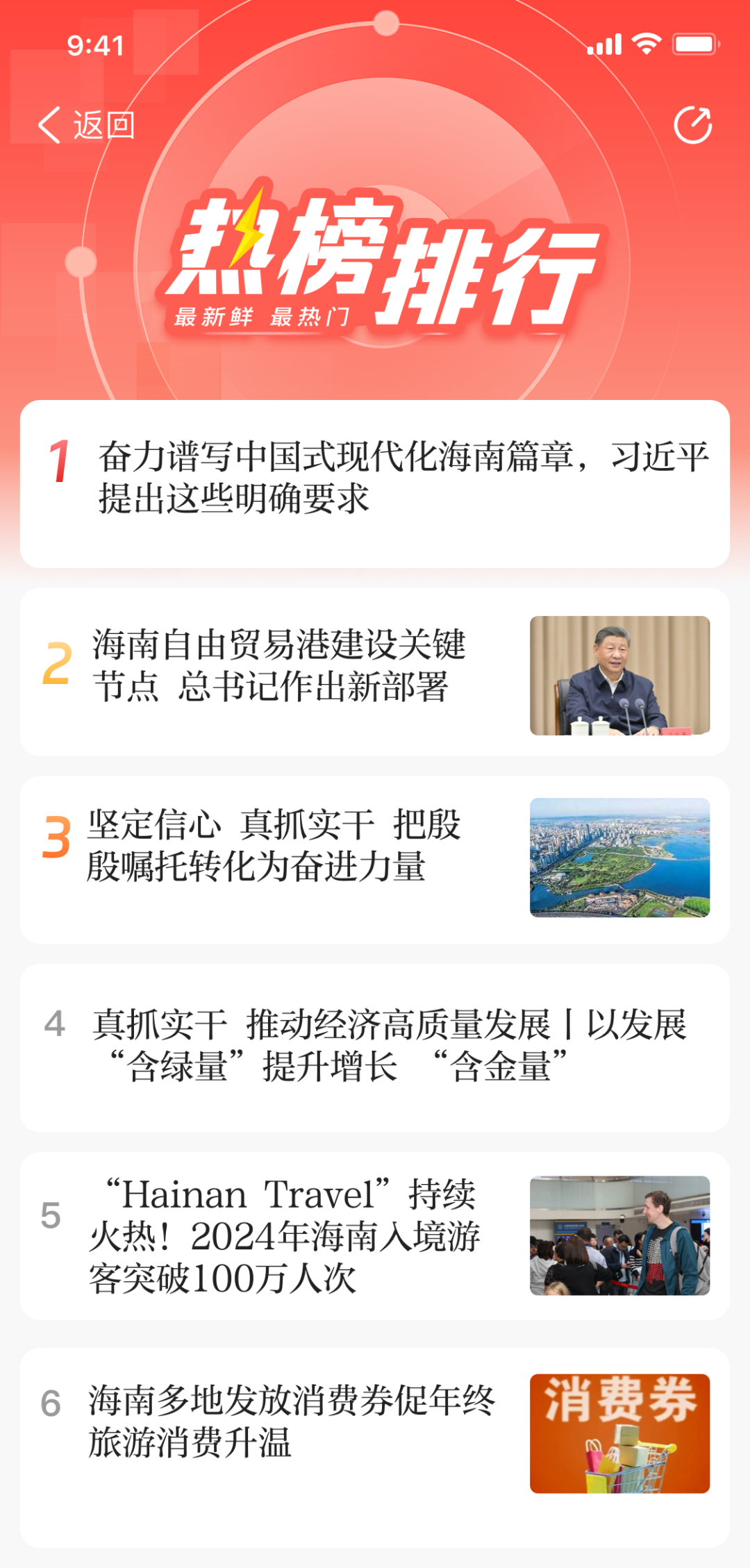Open rank 2 article 海南自由贸易港建设关键节点
Image resolution: width=750 pixels, height=1568 pixels.
279,665
